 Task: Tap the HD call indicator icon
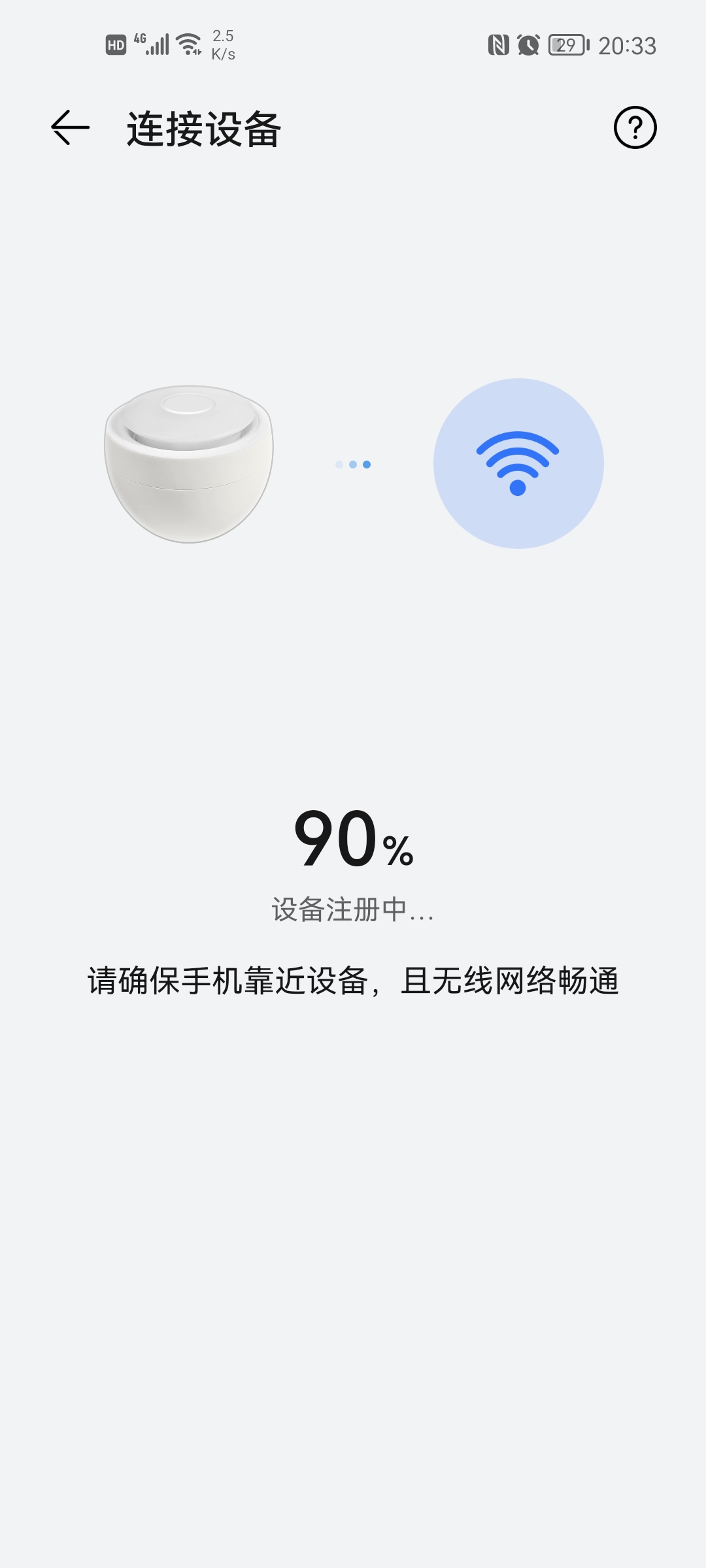115,44
